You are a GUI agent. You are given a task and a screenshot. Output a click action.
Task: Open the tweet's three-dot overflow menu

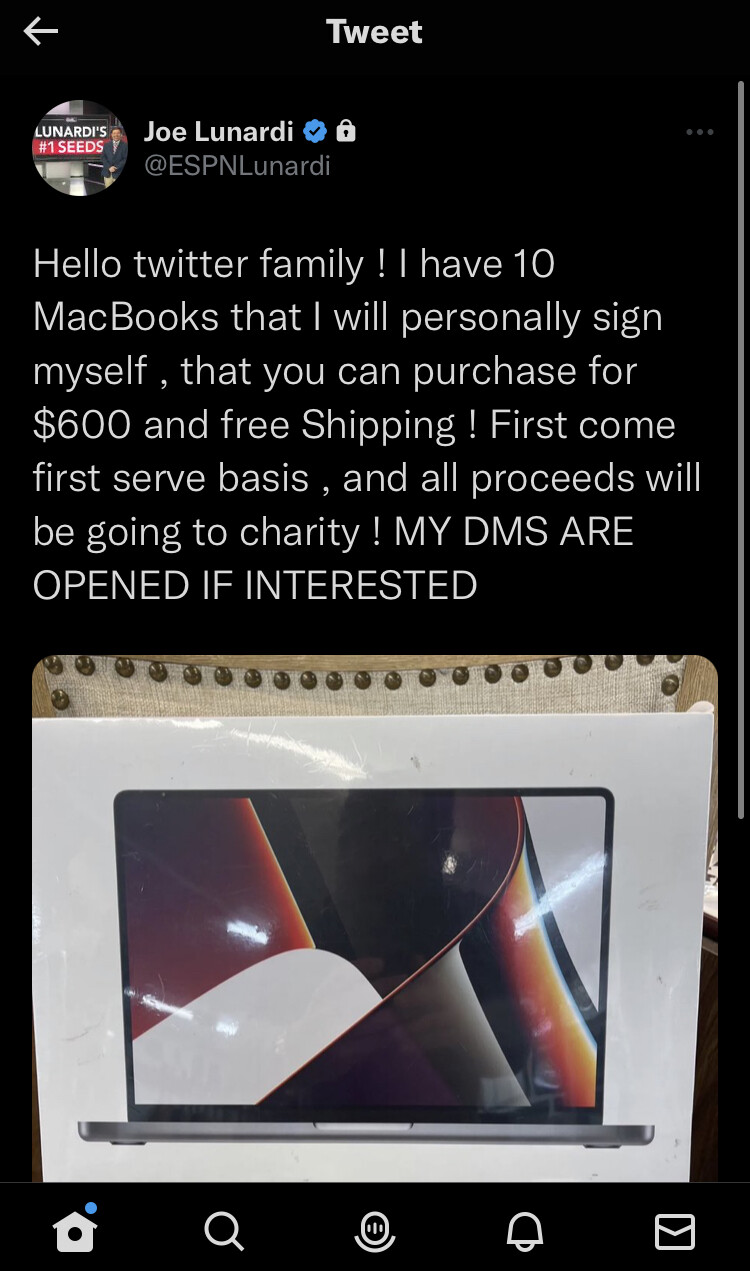click(699, 132)
